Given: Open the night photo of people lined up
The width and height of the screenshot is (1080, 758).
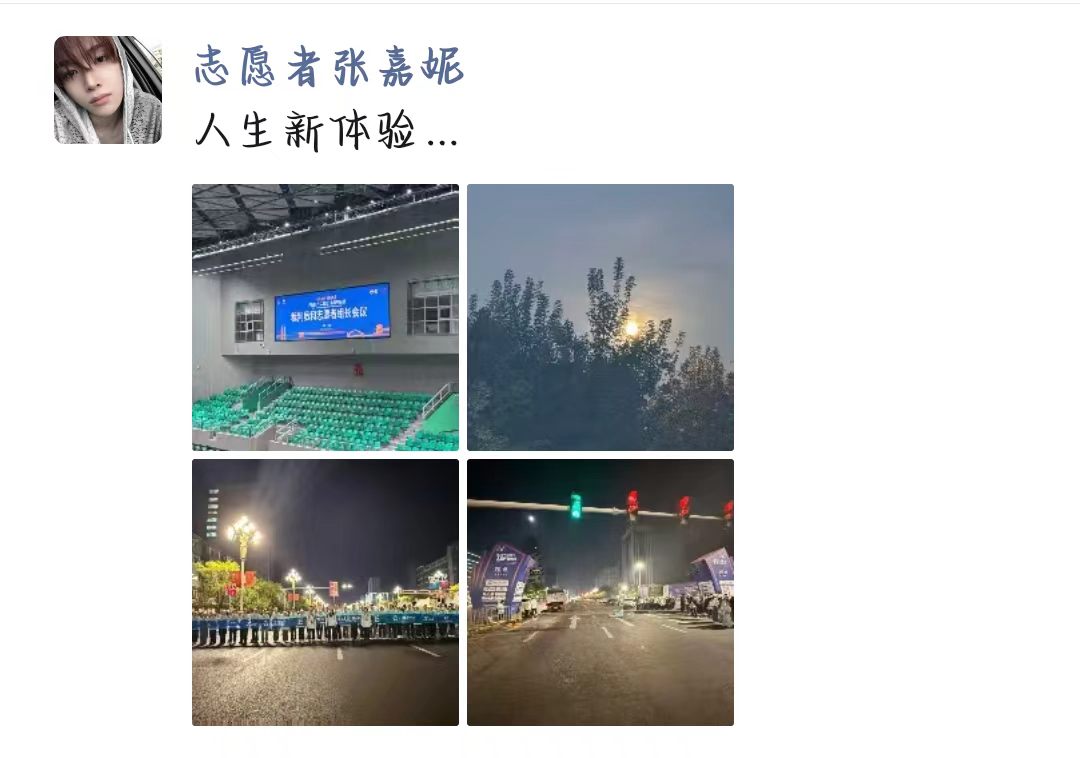Looking at the screenshot, I should point(325,593).
